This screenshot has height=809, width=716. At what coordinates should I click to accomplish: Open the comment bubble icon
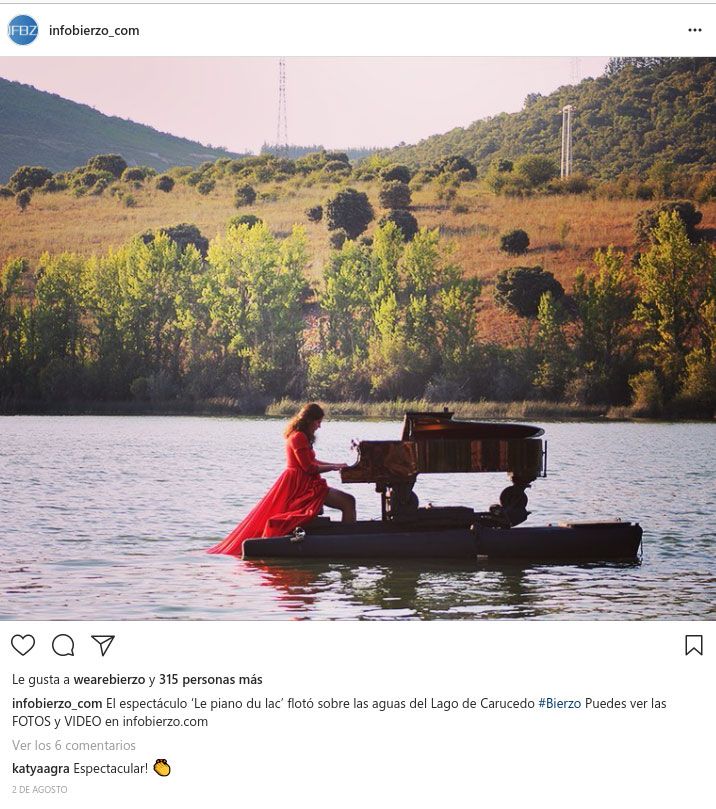point(63,645)
